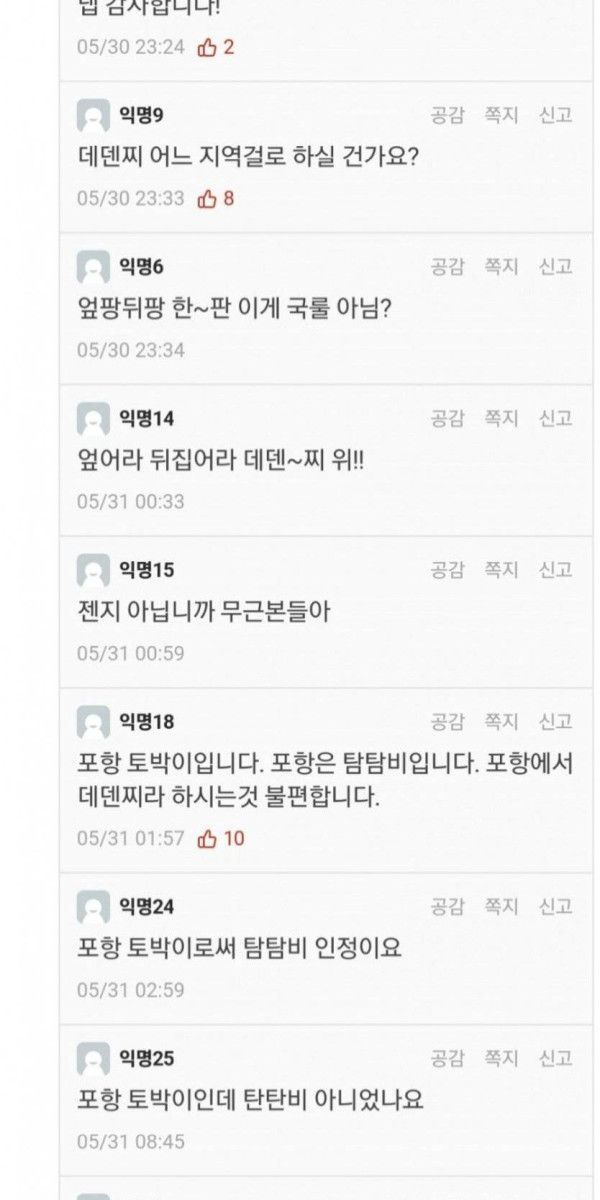Tap 공감 on 익명24's comment
The image size is (600, 1200).
(x=447, y=907)
